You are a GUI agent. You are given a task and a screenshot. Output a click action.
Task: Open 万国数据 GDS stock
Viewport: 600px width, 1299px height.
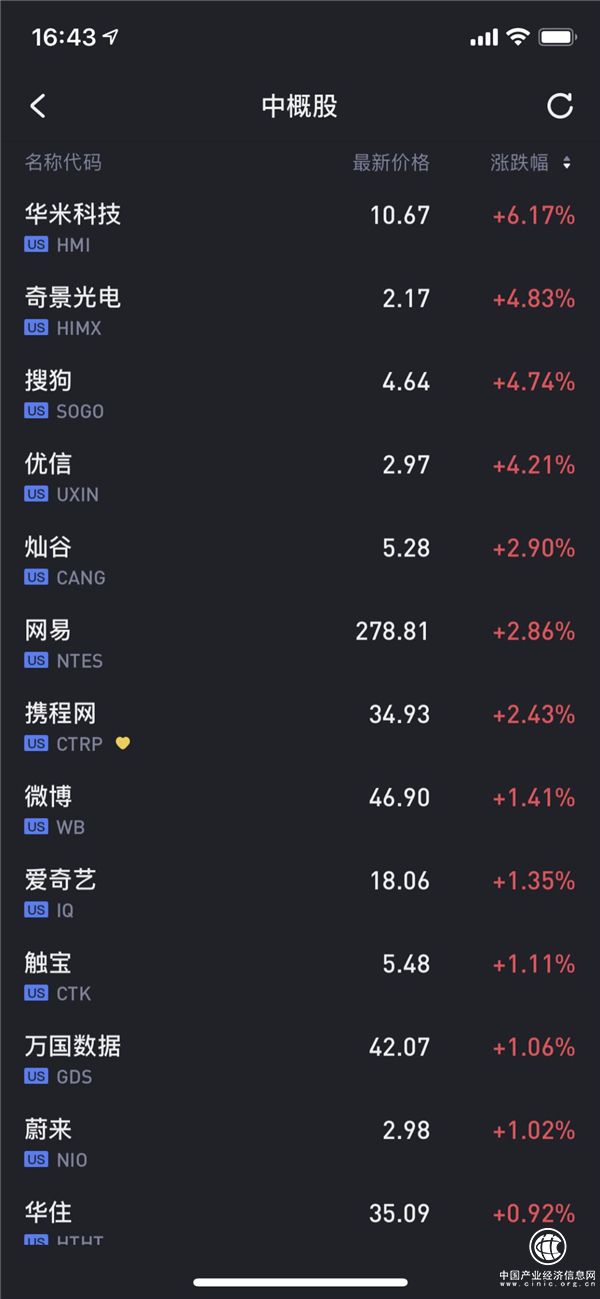coord(300,1058)
